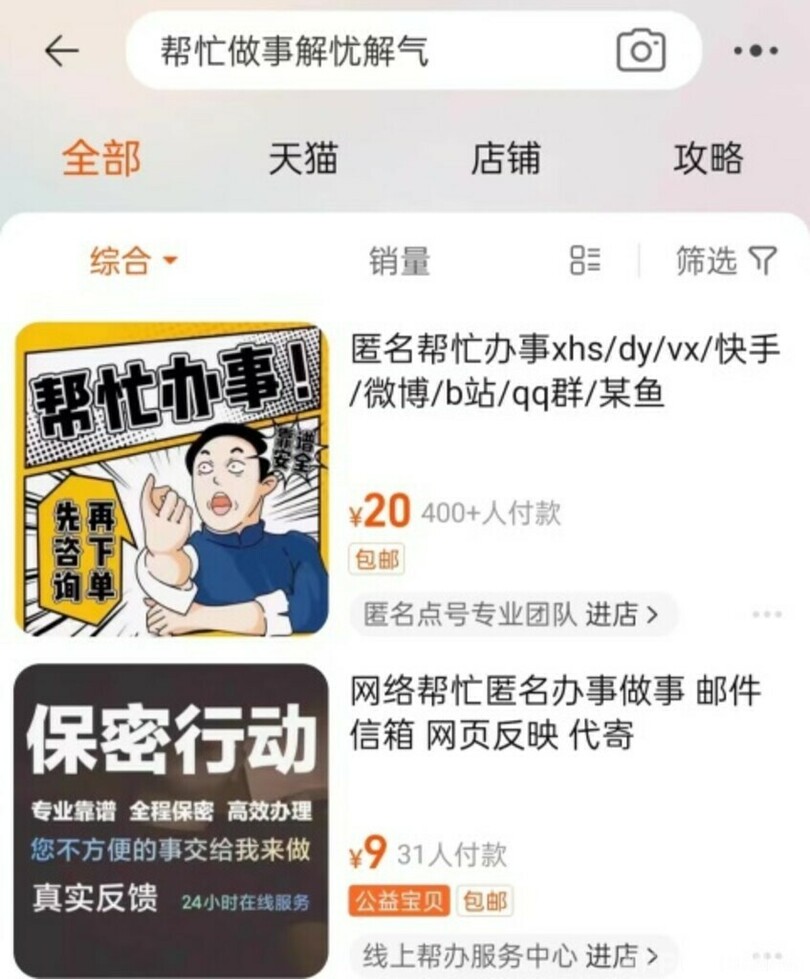Enter shop 匿名点号专业团队 进店
The height and width of the screenshot is (979, 810).
tap(513, 614)
